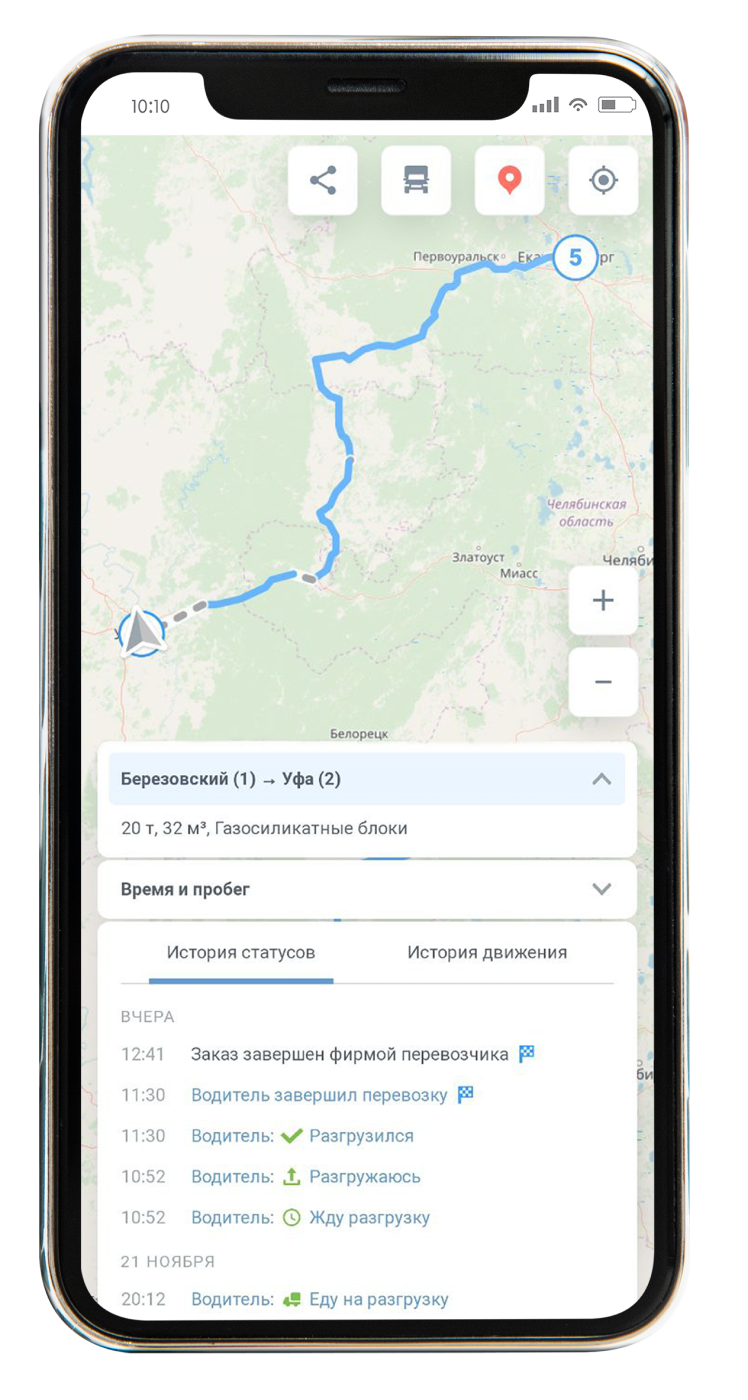Collapse the Березовский → Уфа route panel
This screenshot has height=1400, width=748.
pyautogui.click(x=601, y=779)
